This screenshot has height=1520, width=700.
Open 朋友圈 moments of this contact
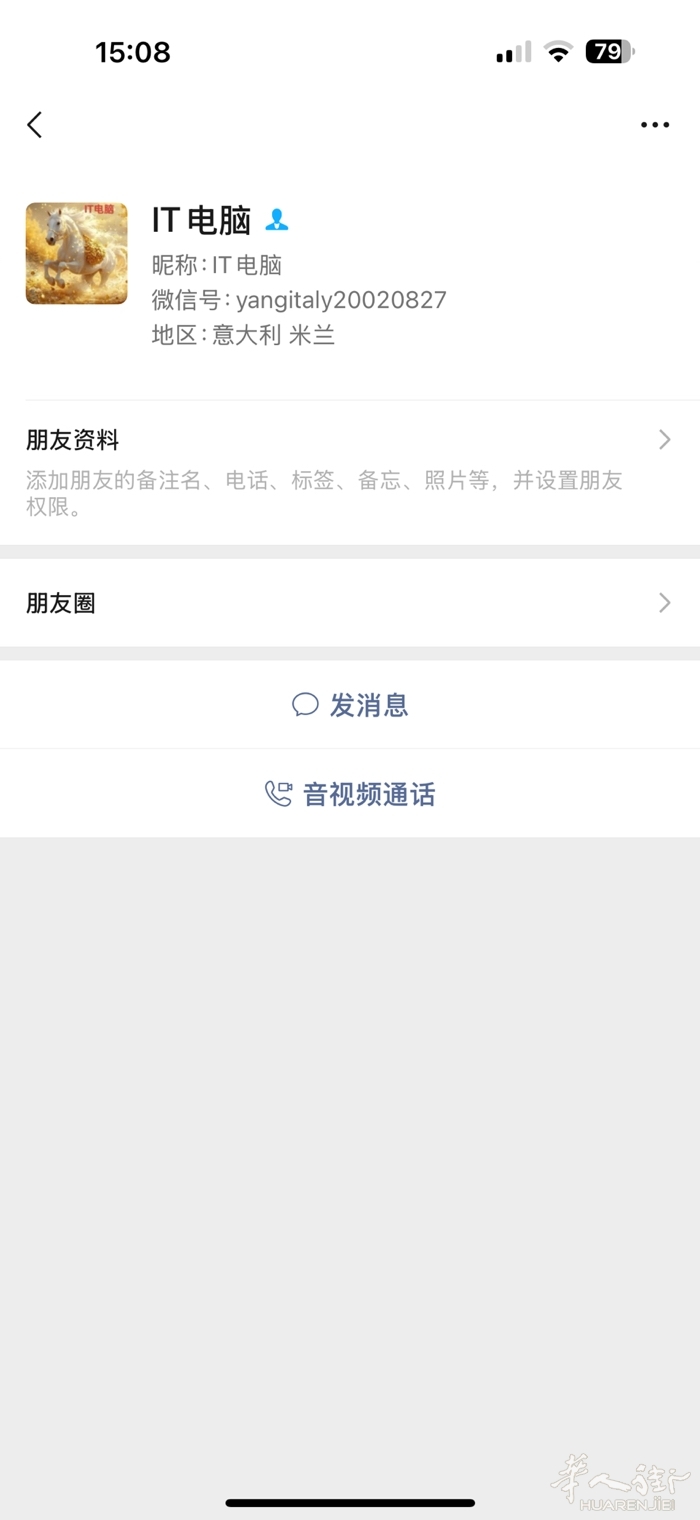coord(350,603)
